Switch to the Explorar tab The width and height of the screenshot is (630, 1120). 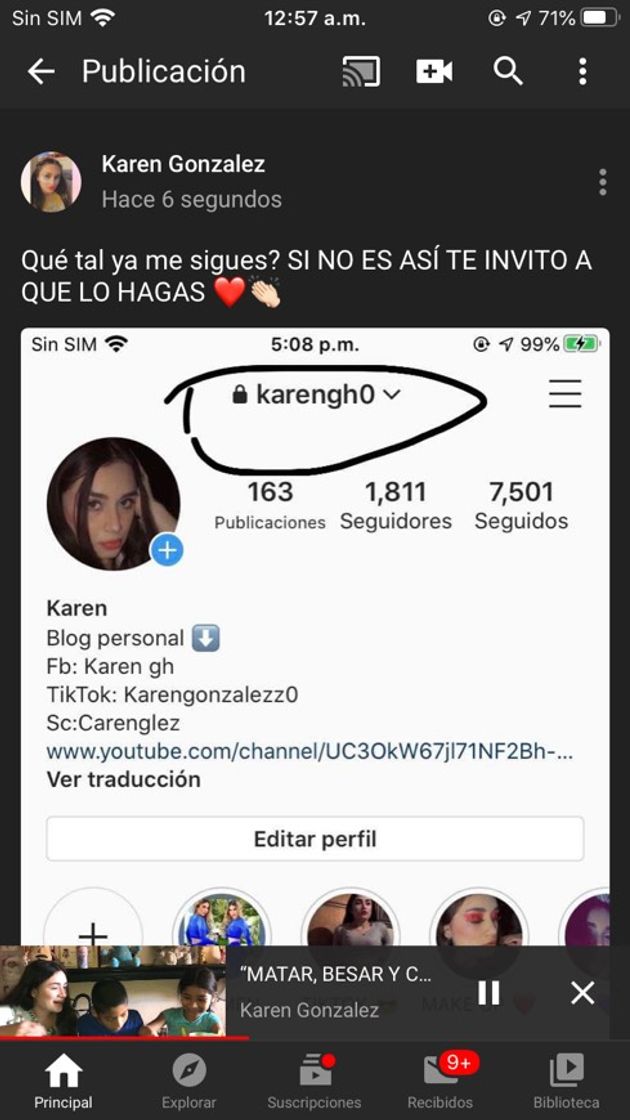(x=189, y=1082)
